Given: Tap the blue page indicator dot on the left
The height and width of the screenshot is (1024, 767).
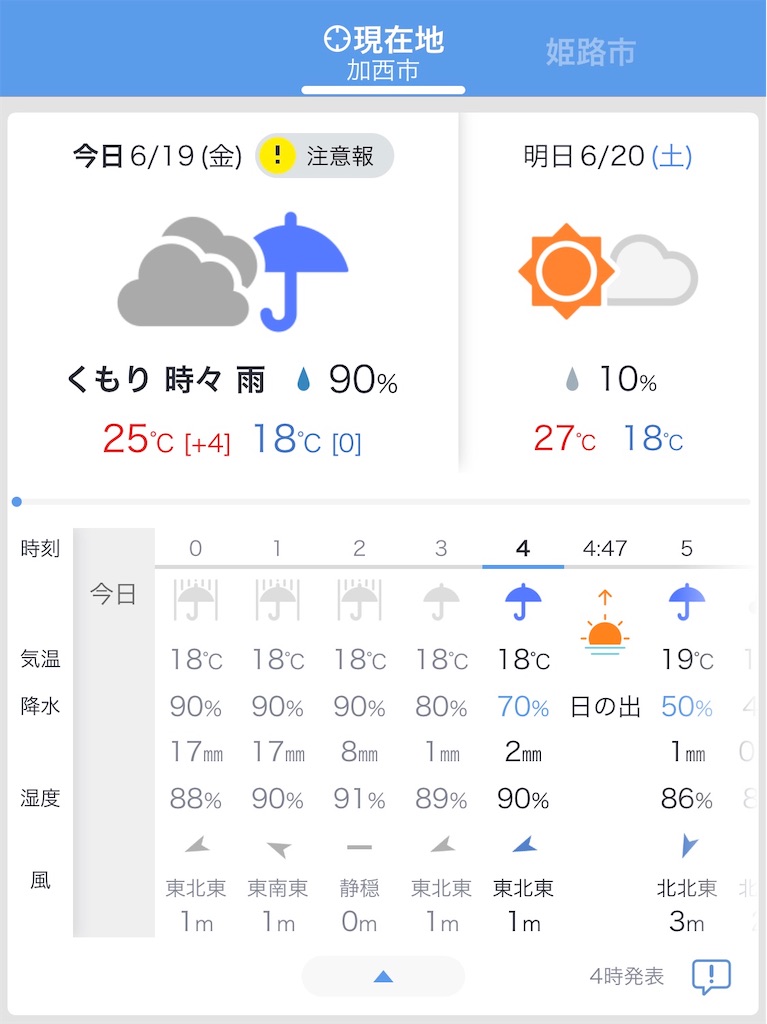Looking at the screenshot, I should click(x=15, y=500).
